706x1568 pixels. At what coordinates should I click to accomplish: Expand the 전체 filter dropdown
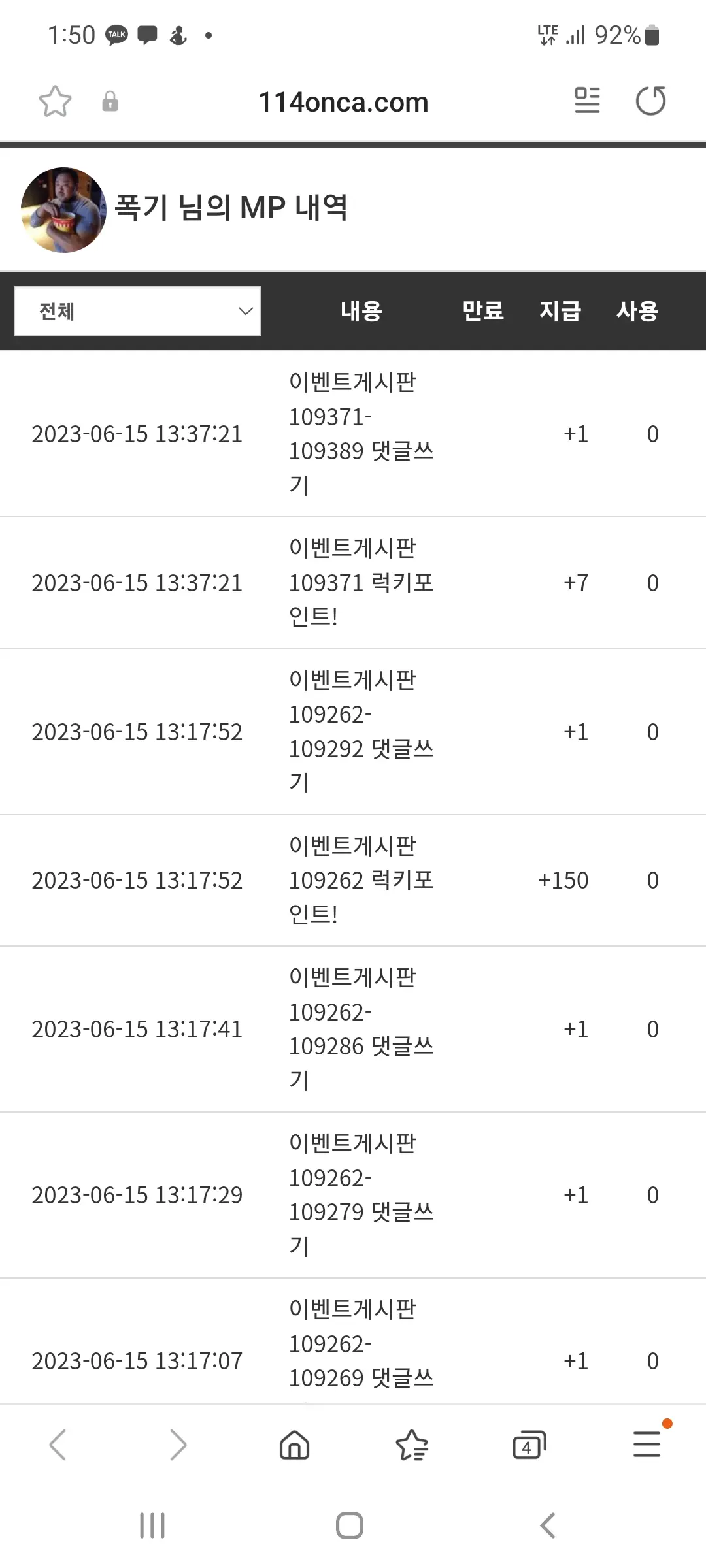click(137, 311)
